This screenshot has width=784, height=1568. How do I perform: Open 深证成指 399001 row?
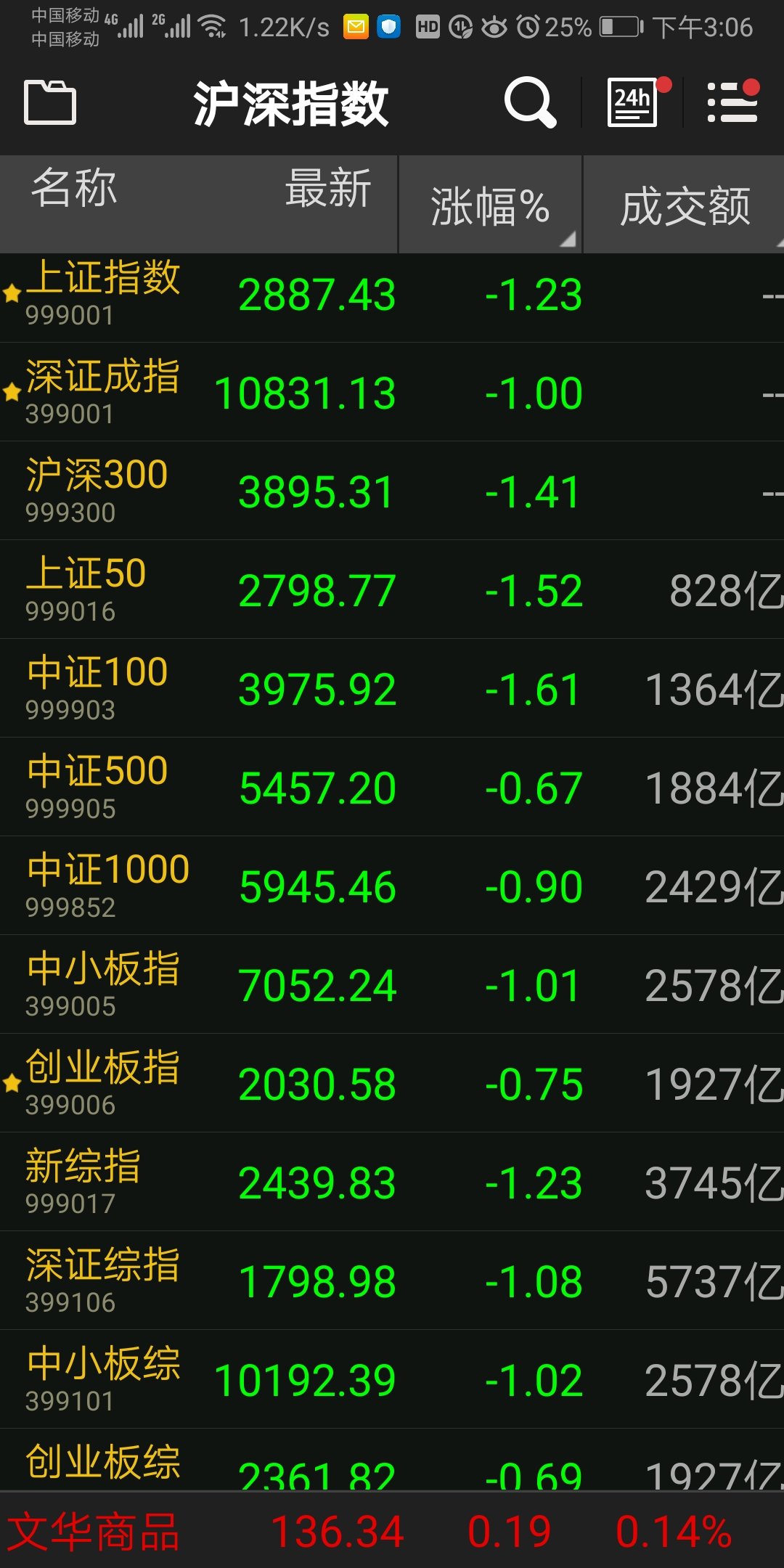(392, 393)
